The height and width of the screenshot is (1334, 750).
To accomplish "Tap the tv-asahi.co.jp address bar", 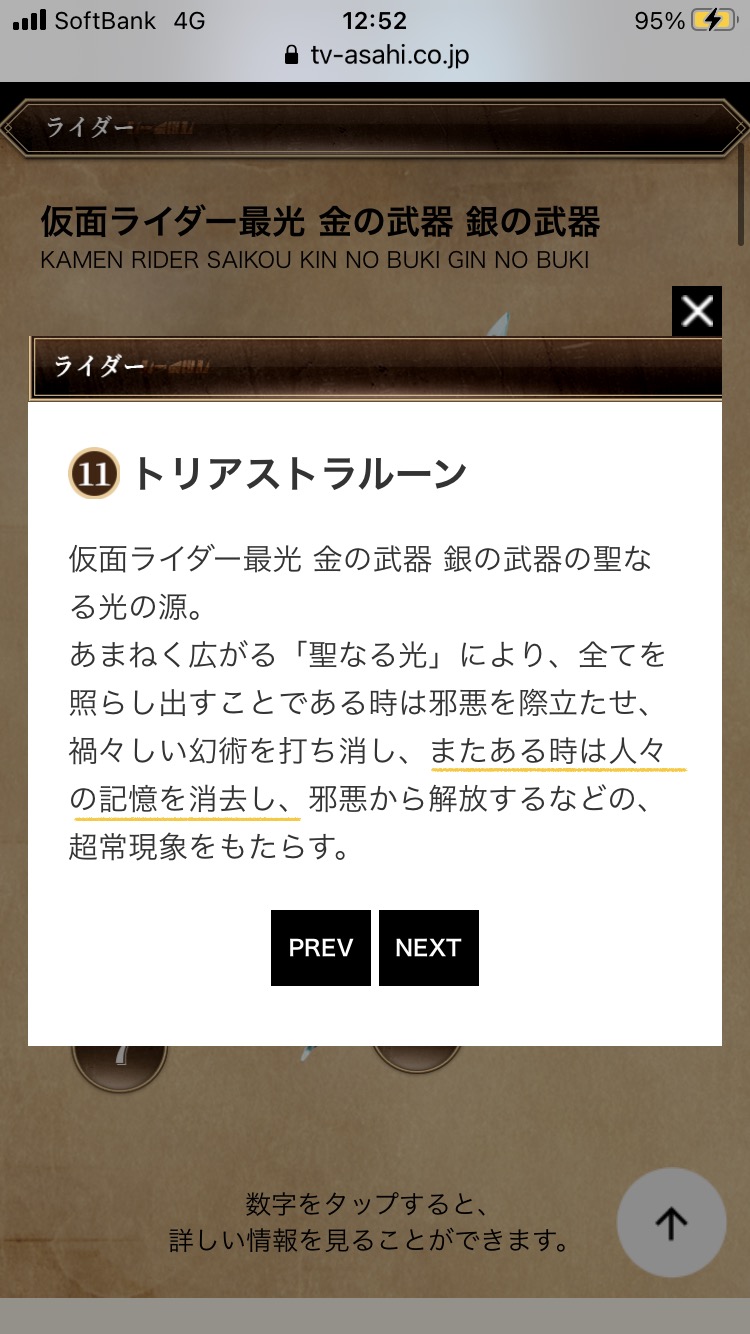I will click(x=375, y=54).
